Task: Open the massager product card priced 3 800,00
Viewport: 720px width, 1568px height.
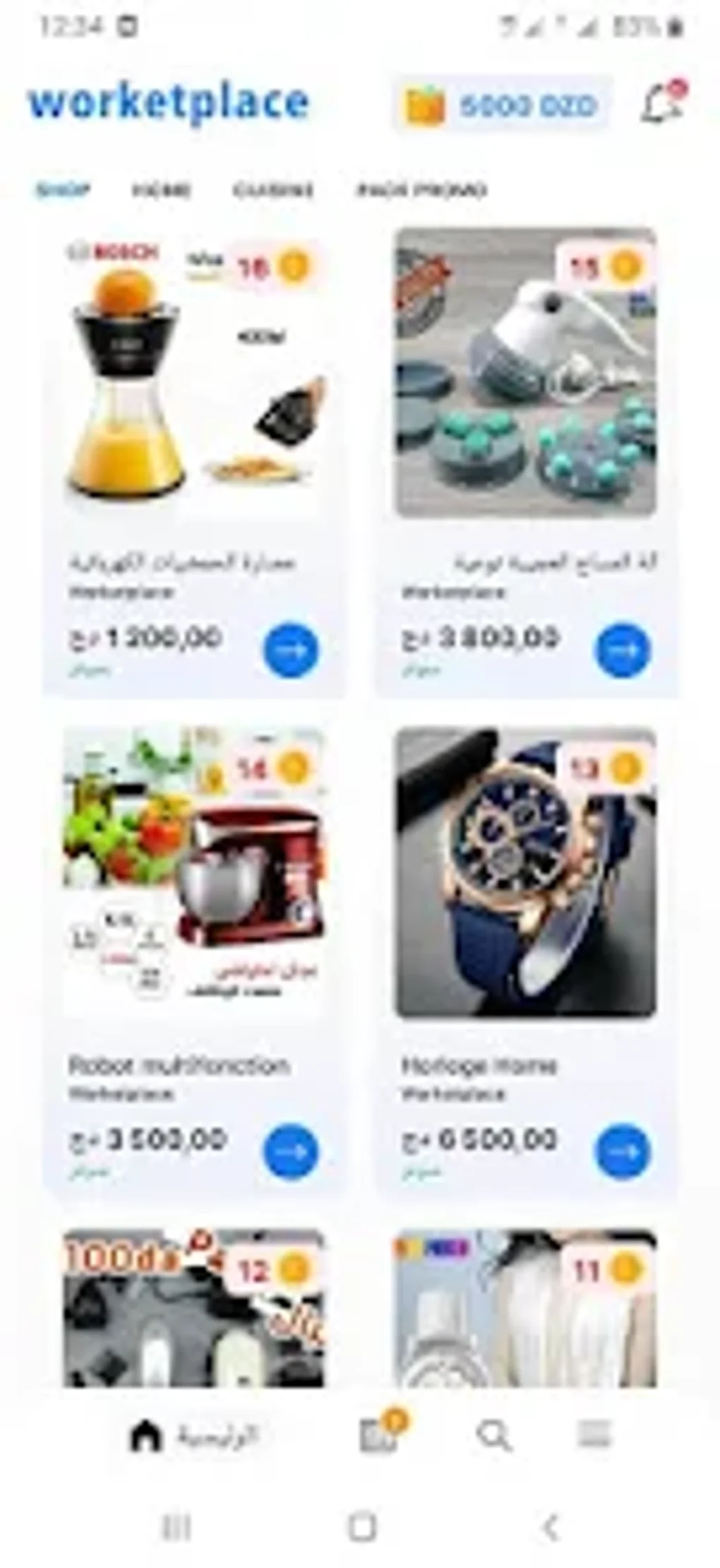Action: 526,463
